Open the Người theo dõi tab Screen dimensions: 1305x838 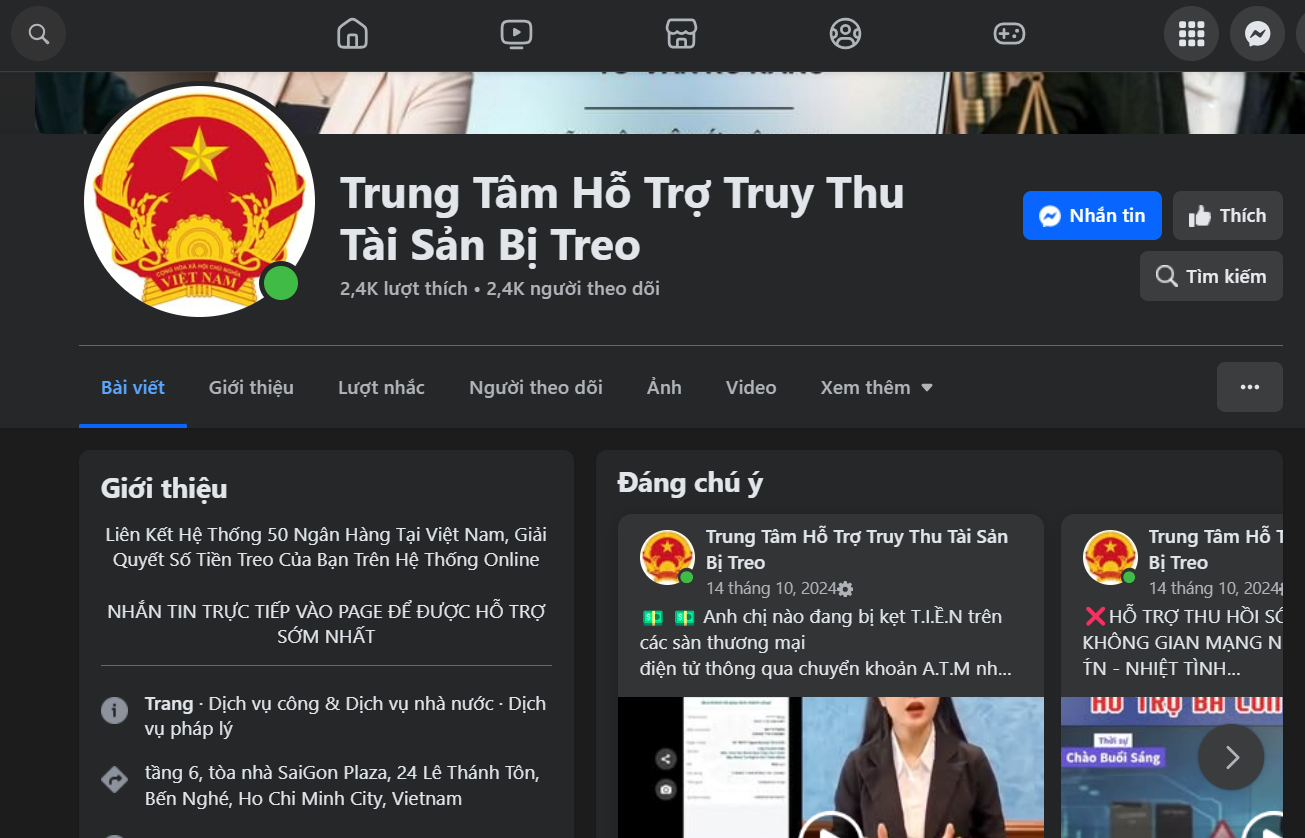click(x=535, y=388)
